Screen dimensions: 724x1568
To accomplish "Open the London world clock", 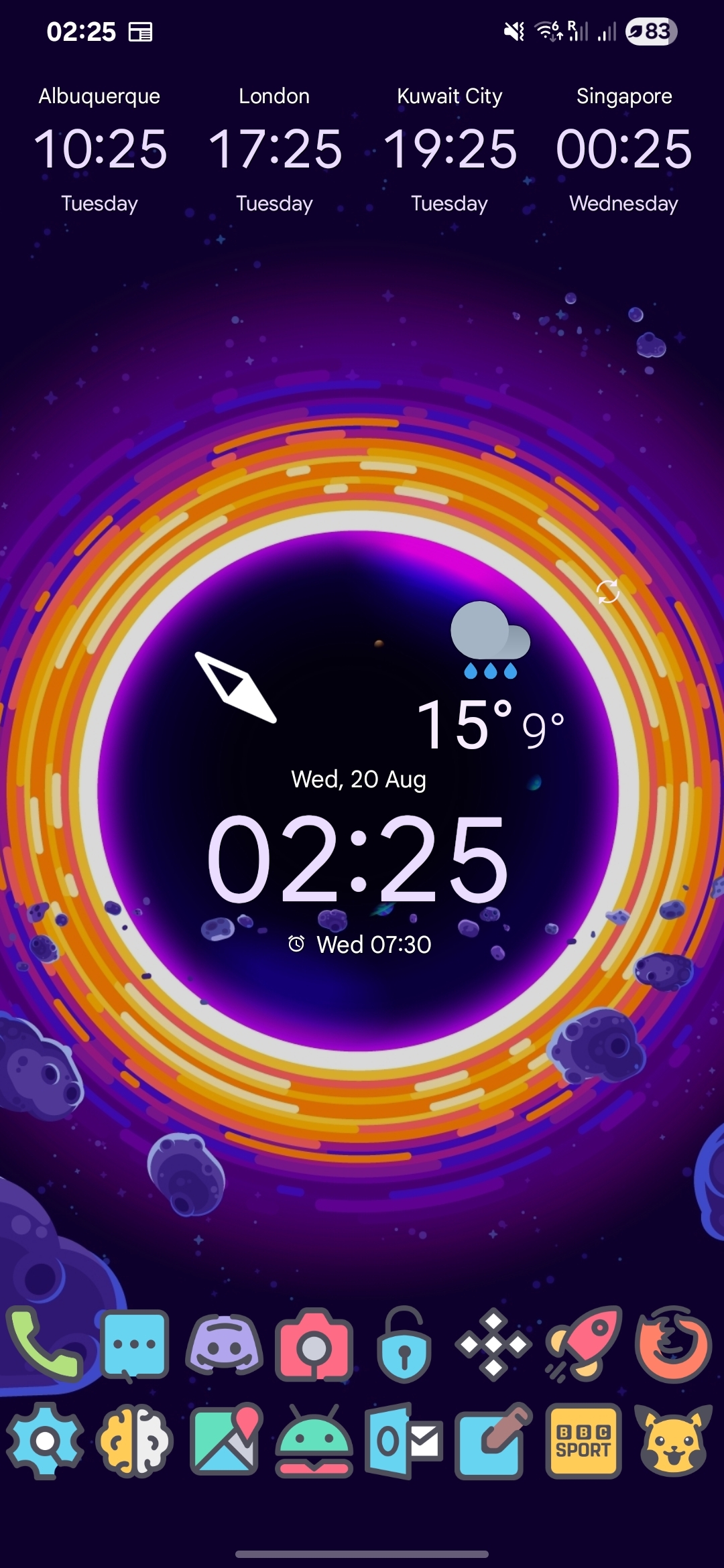I will [274, 149].
